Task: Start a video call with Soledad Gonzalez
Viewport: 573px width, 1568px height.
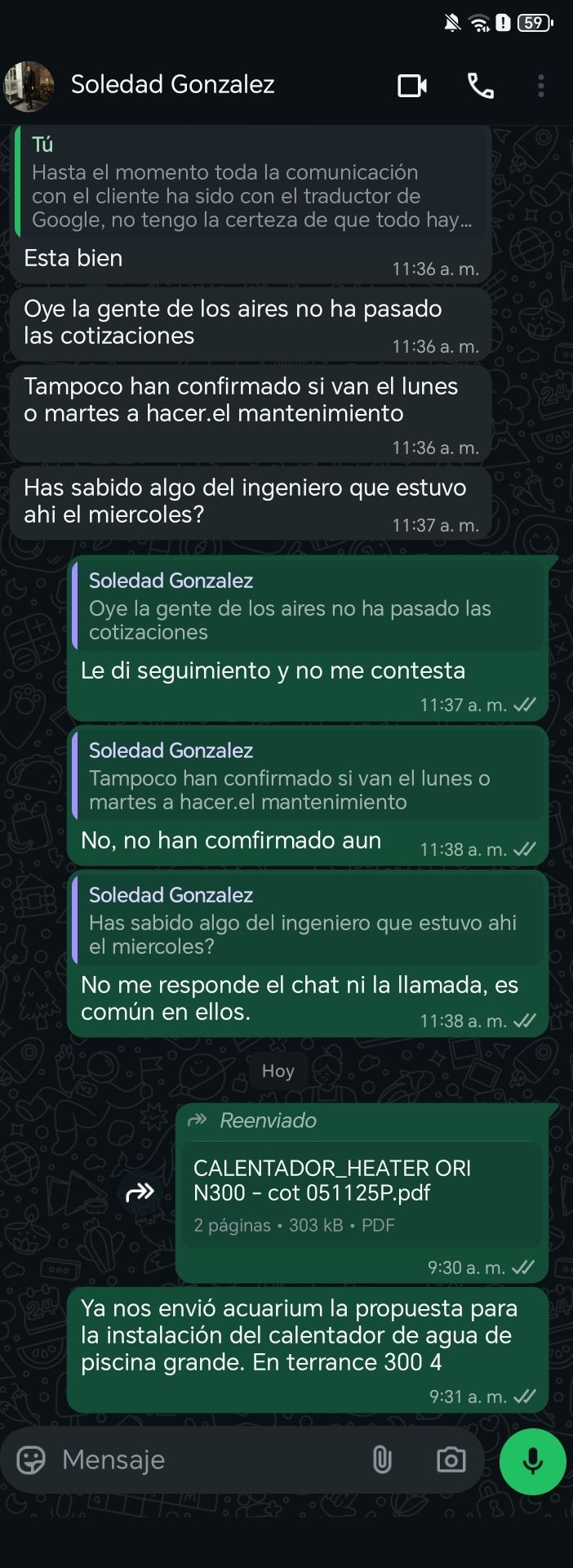Action: 412,85
